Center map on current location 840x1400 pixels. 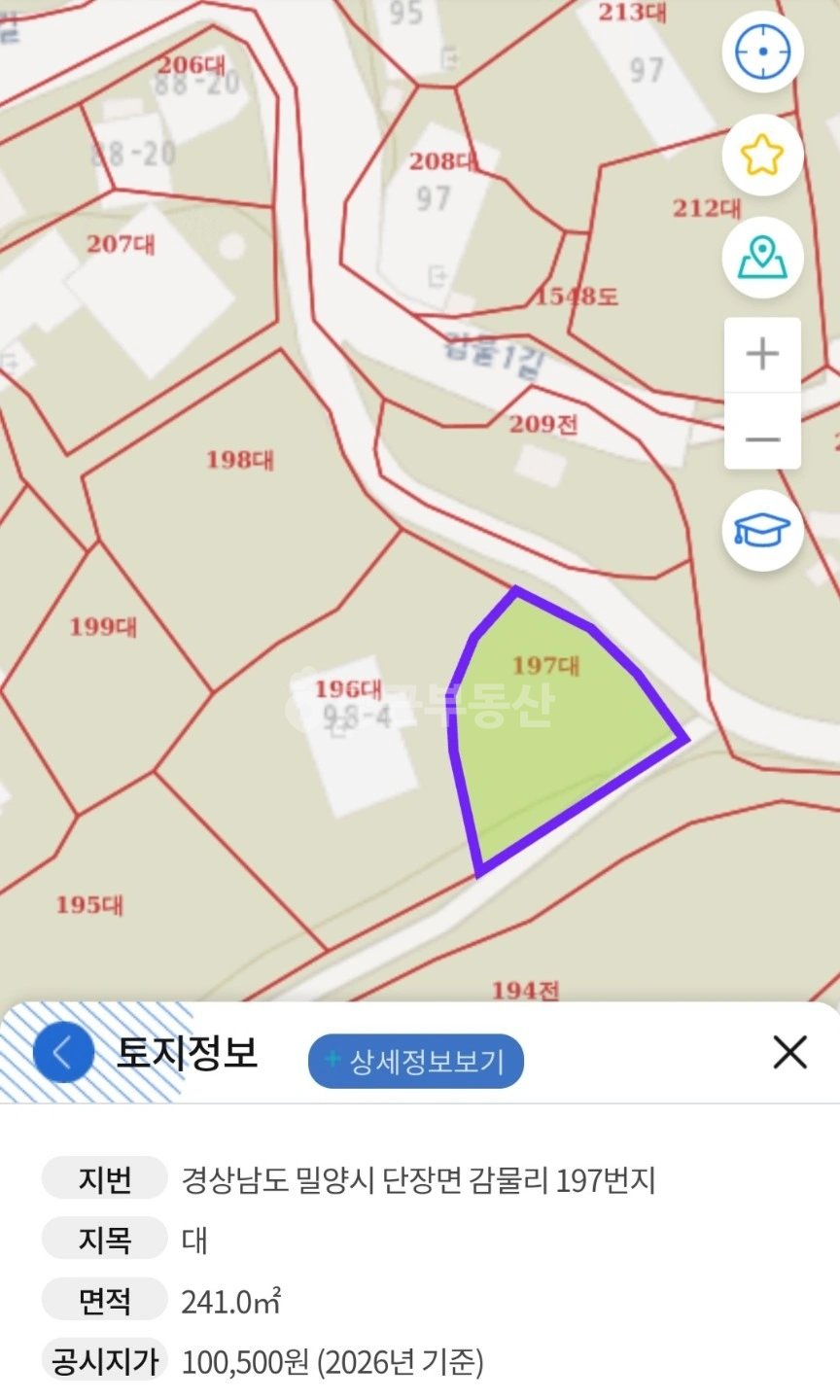762,52
